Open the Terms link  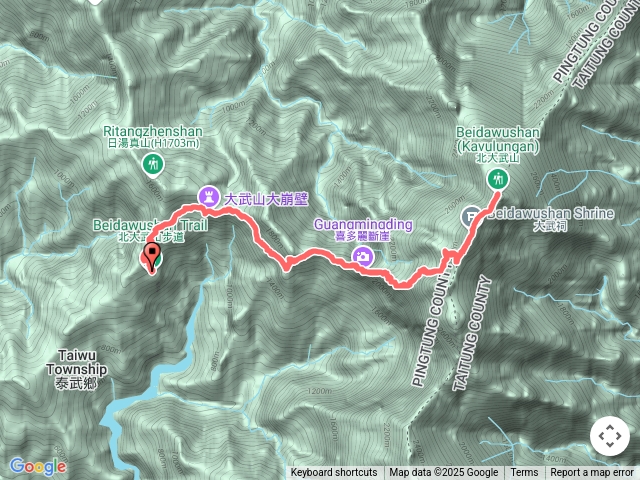[524, 473]
